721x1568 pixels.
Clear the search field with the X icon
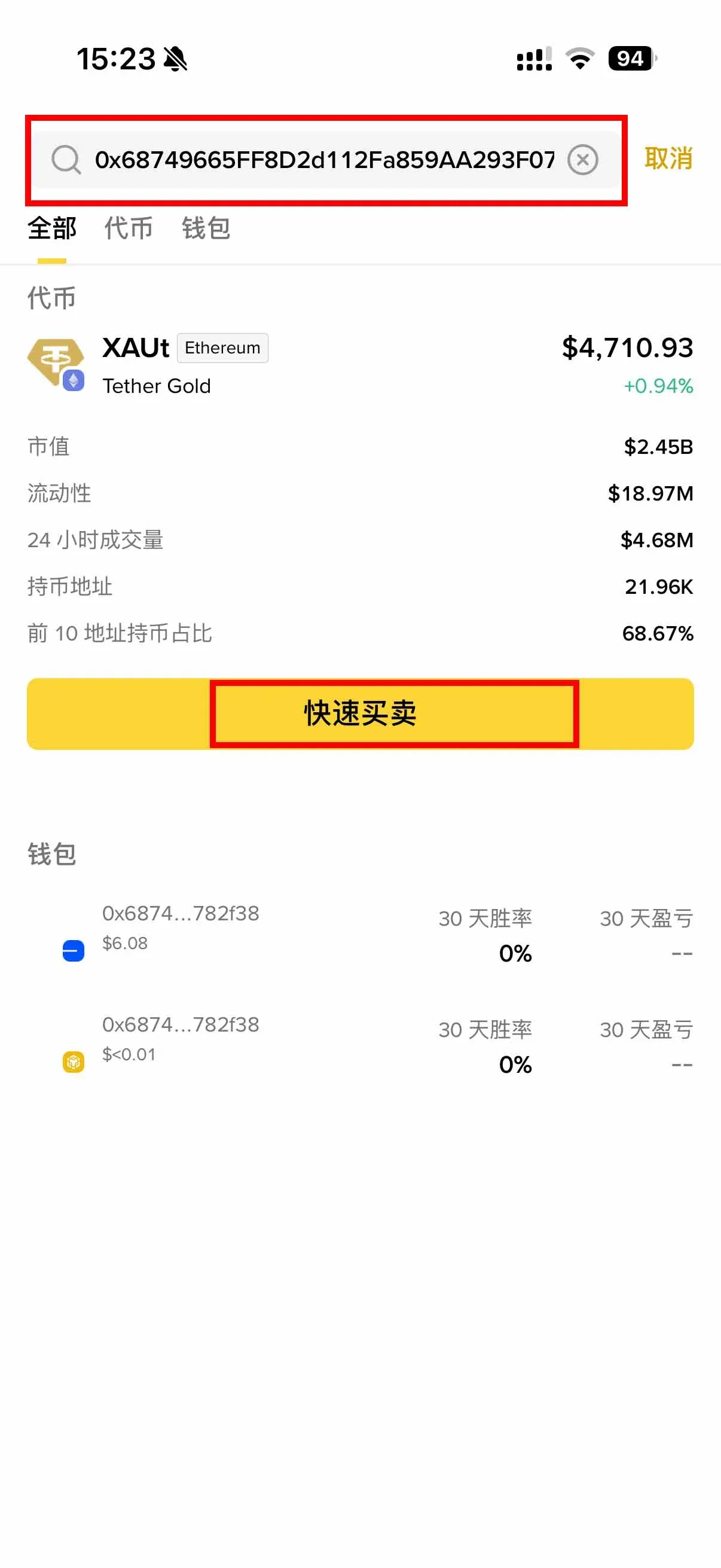click(583, 159)
